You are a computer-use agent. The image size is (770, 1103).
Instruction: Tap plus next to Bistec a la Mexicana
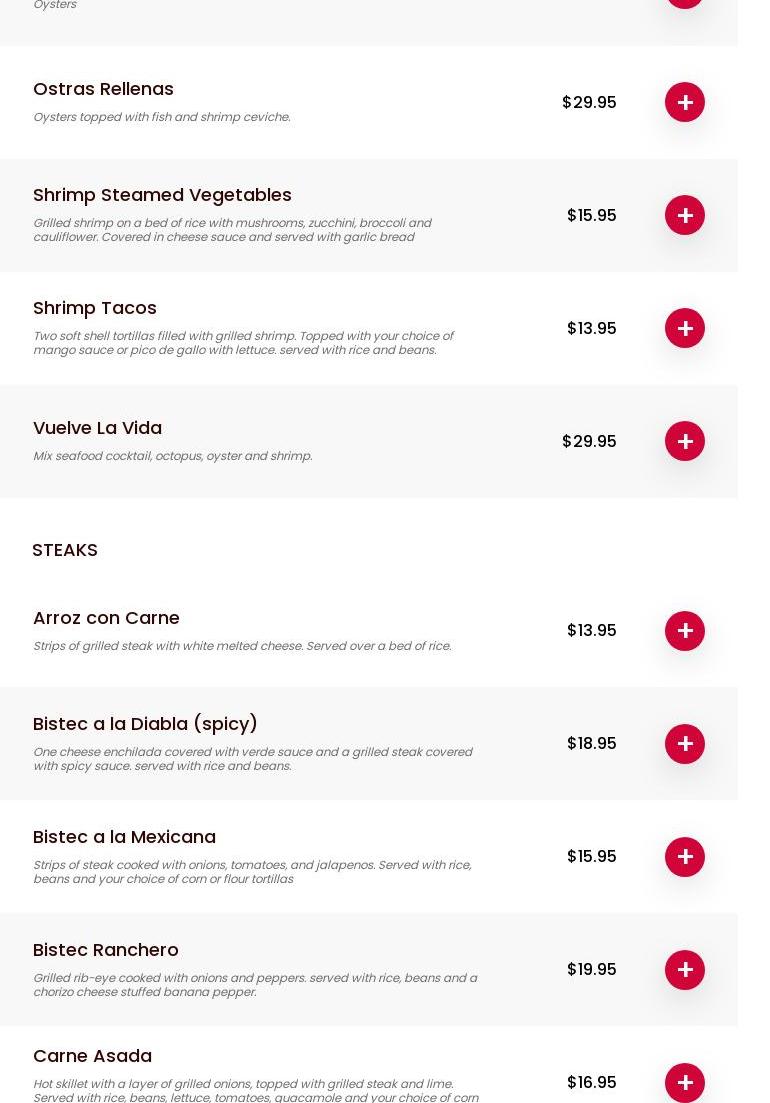point(685,857)
